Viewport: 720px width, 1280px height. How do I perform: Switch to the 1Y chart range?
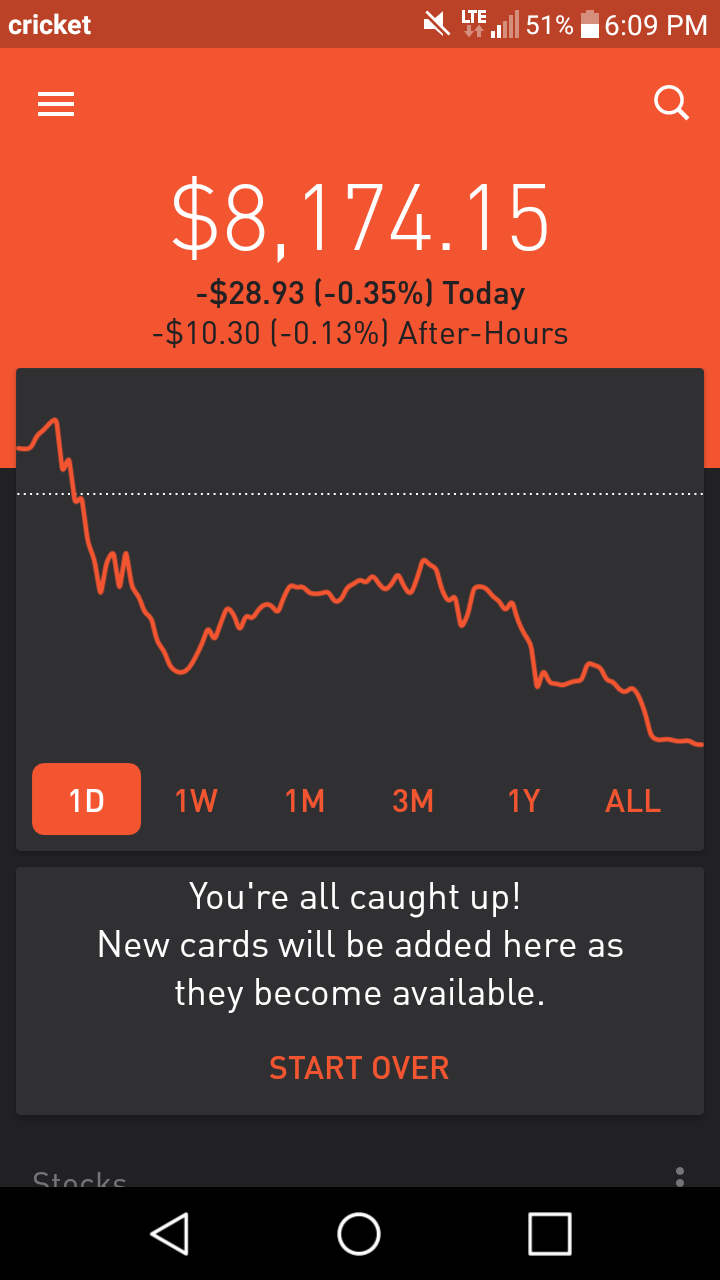click(x=523, y=800)
